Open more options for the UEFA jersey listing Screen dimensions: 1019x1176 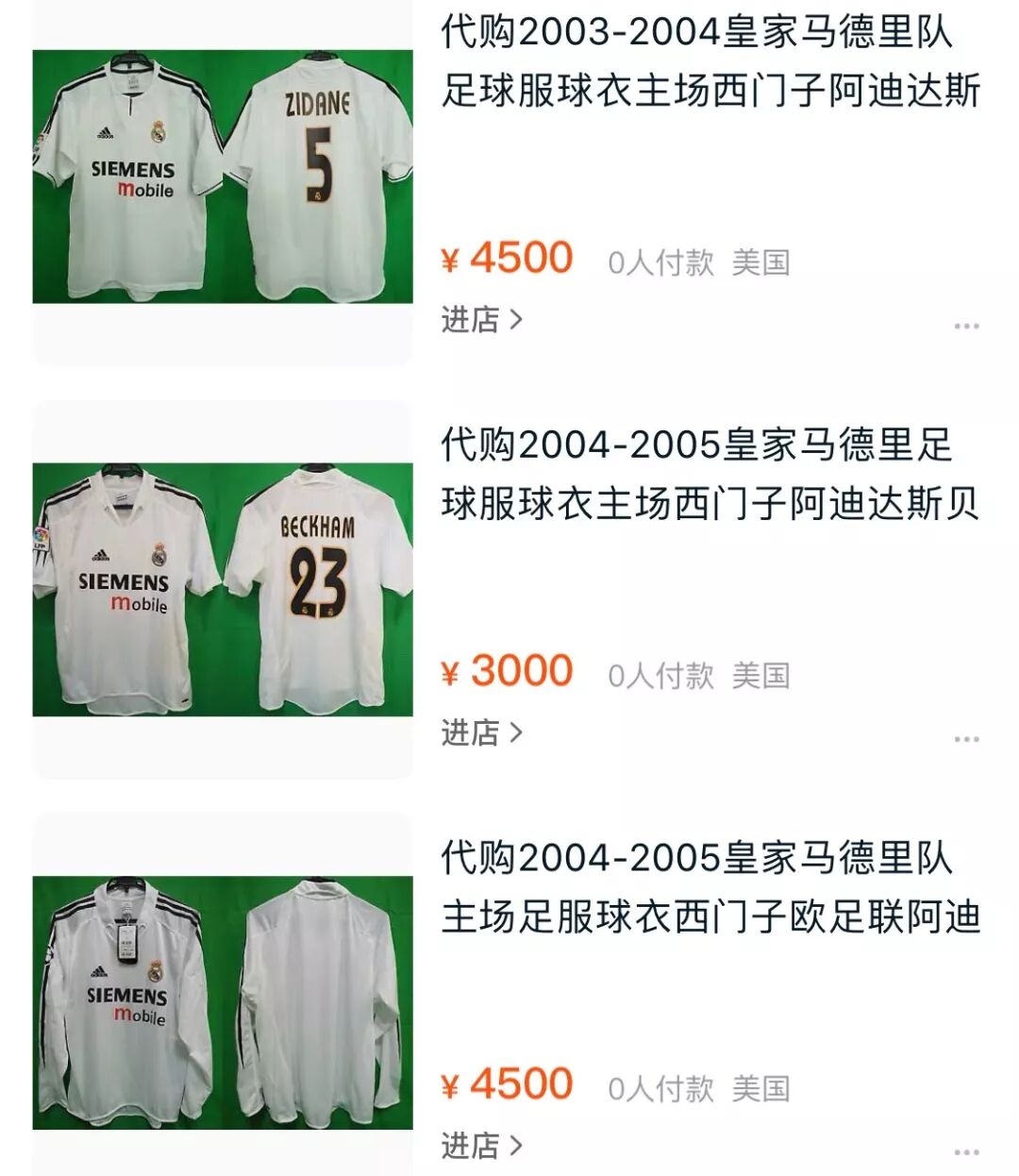coord(966,1151)
